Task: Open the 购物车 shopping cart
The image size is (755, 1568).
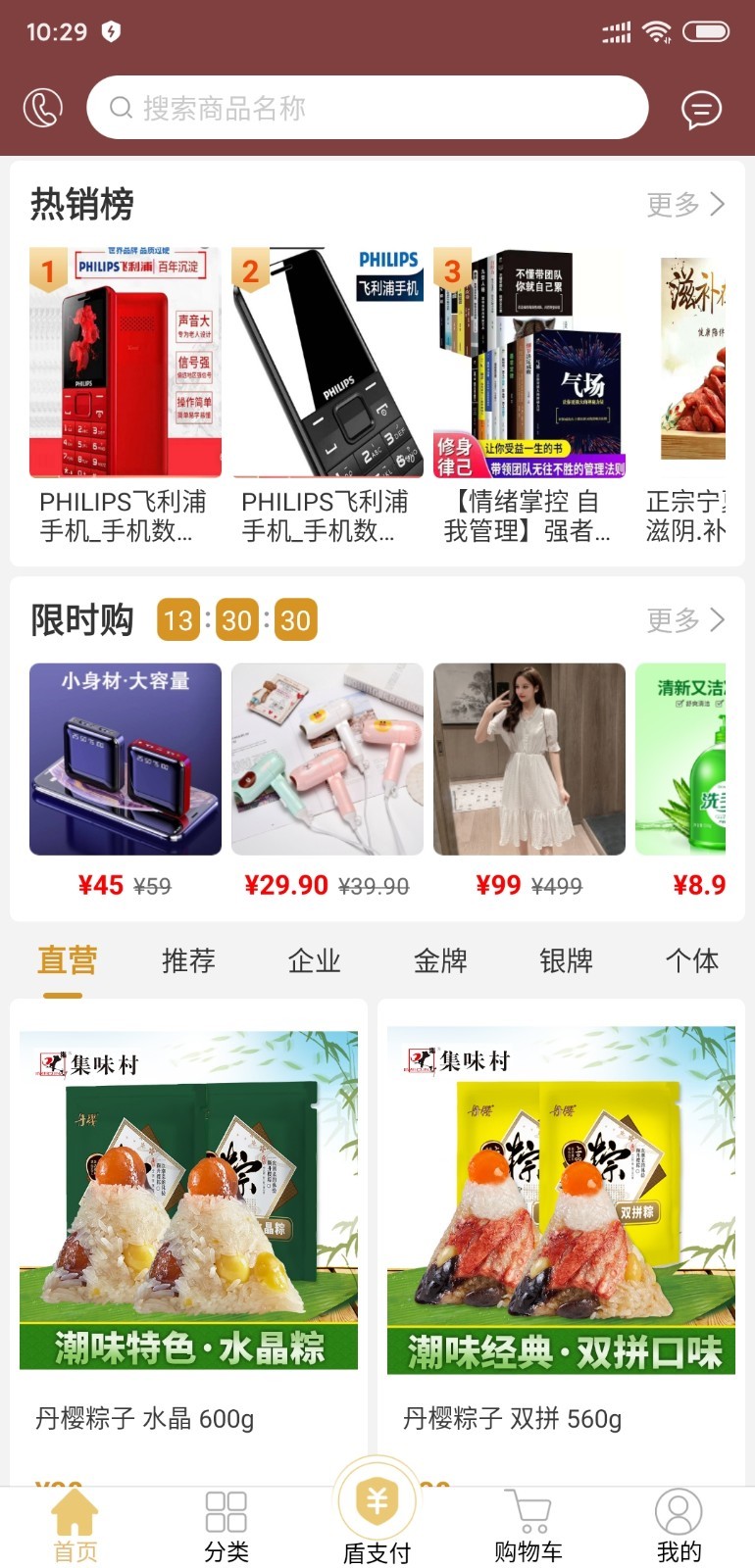Action: (x=528, y=1525)
